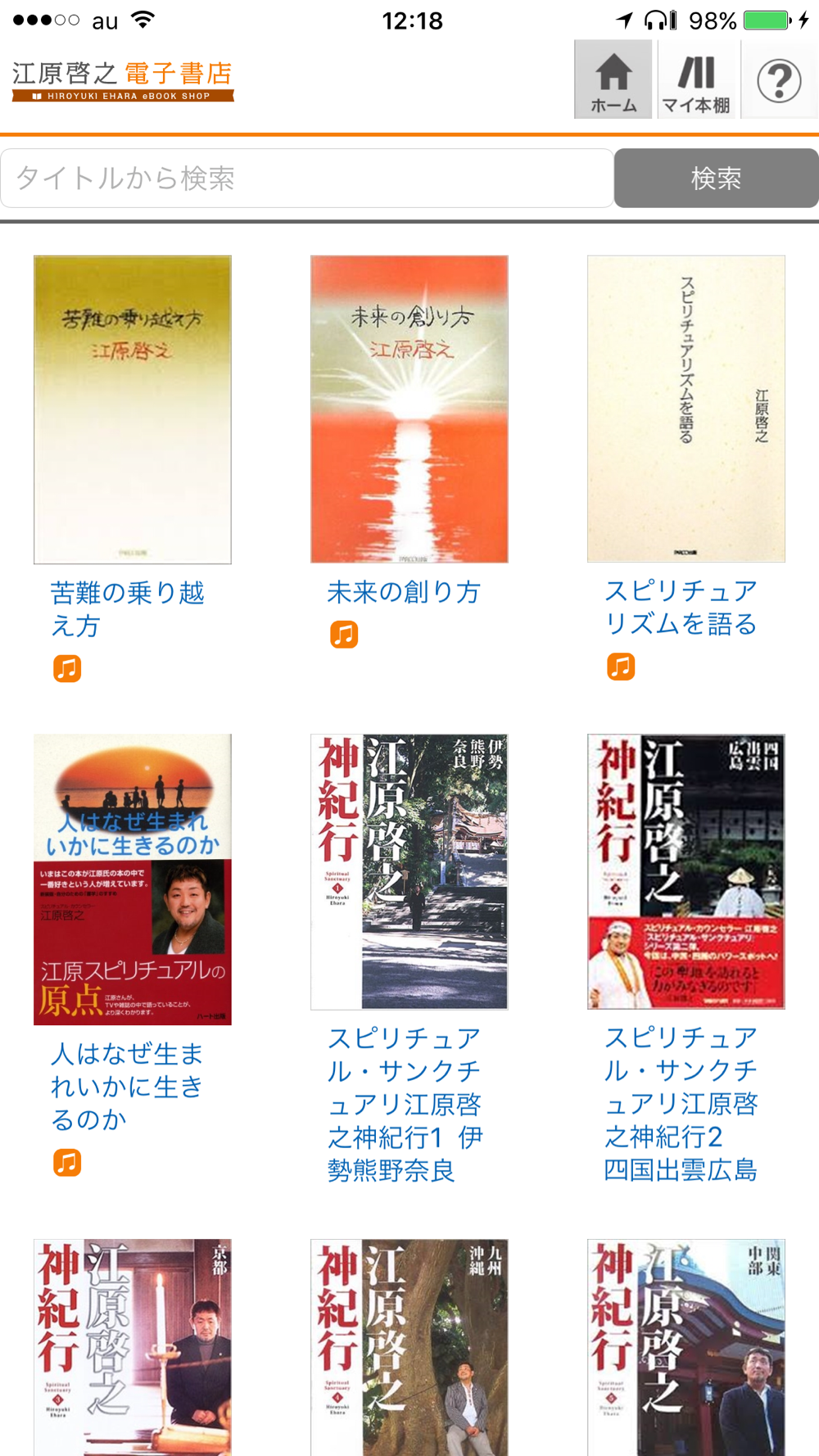Tap the music icon under 苦難の乗り越え方
Image resolution: width=819 pixels, height=1456 pixels.
tap(67, 669)
